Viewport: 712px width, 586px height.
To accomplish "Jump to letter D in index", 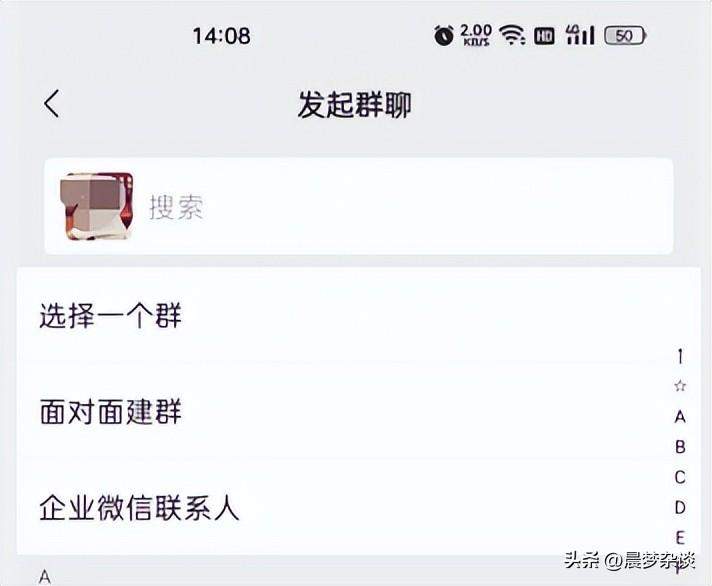I will click(x=680, y=507).
